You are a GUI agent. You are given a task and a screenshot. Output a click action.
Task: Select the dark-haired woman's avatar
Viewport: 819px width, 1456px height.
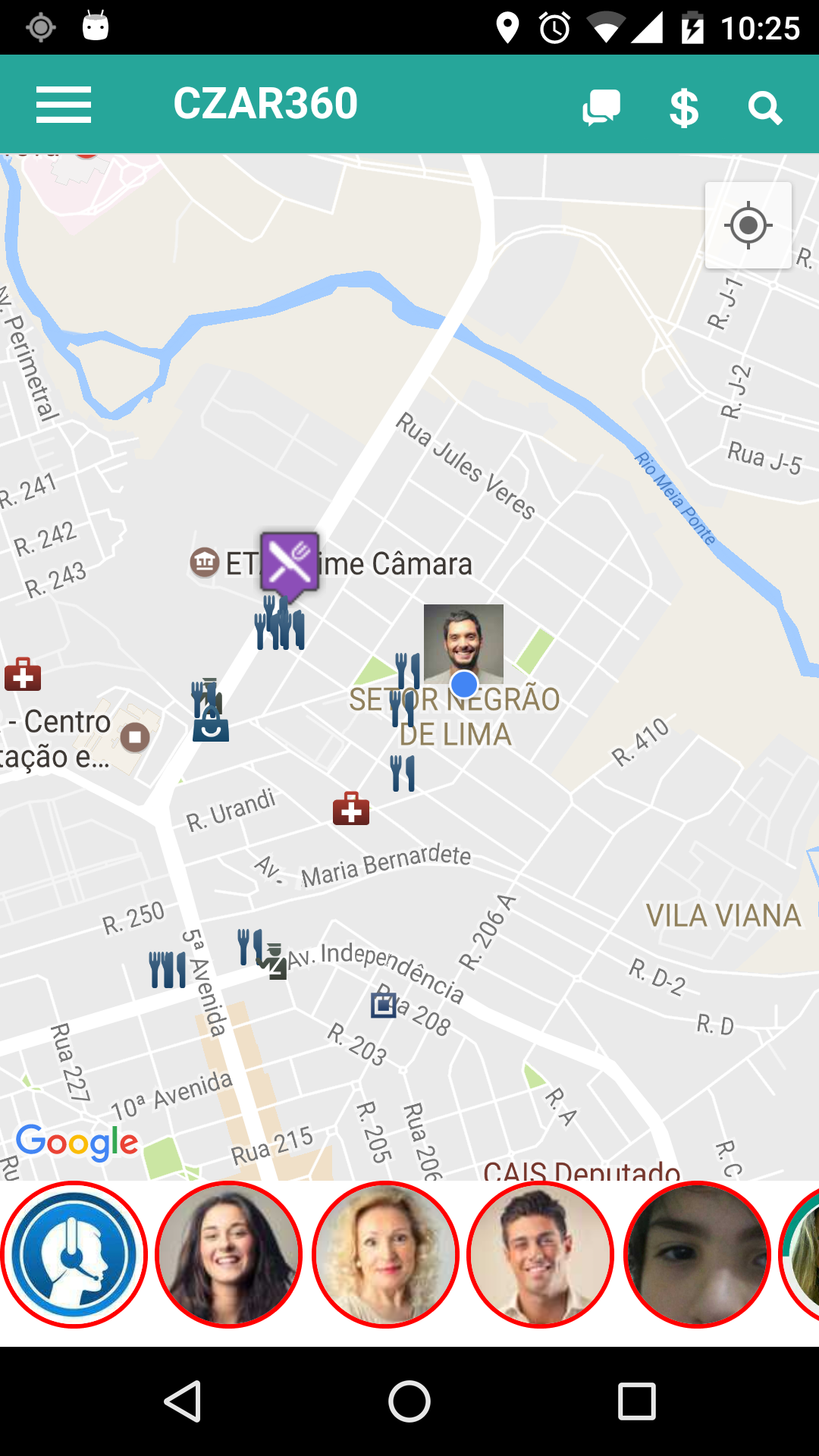pyautogui.click(x=229, y=1255)
